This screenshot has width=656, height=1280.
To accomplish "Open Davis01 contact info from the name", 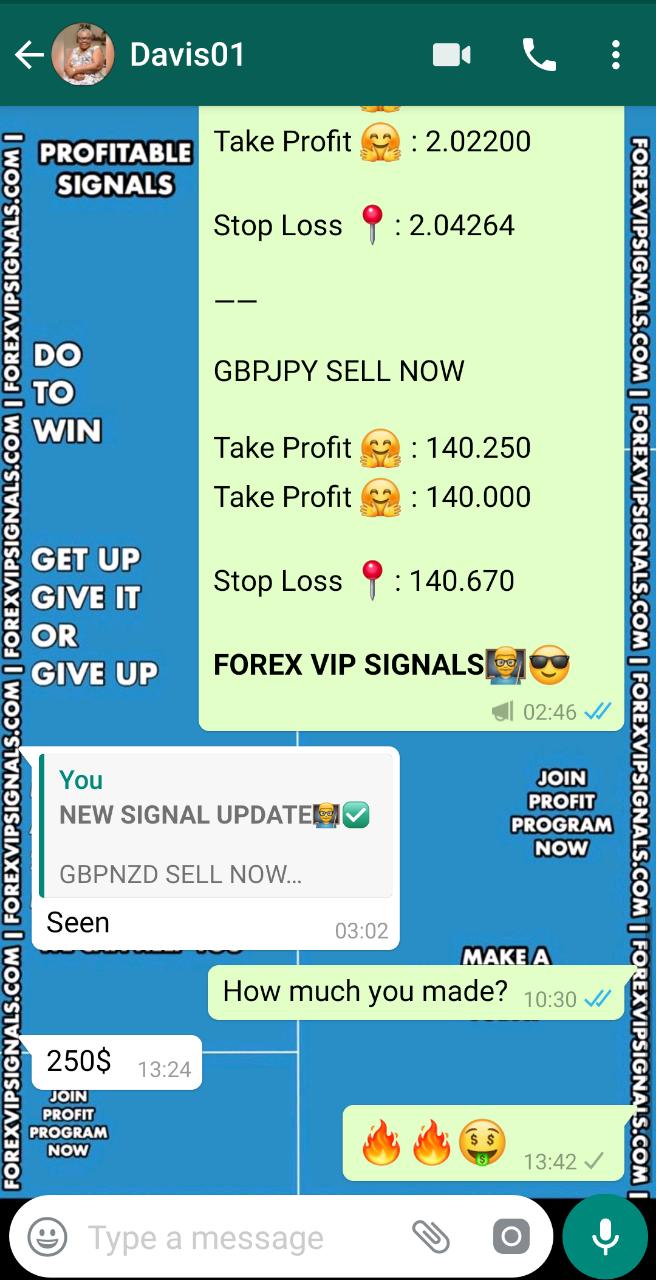I will click(x=188, y=55).
